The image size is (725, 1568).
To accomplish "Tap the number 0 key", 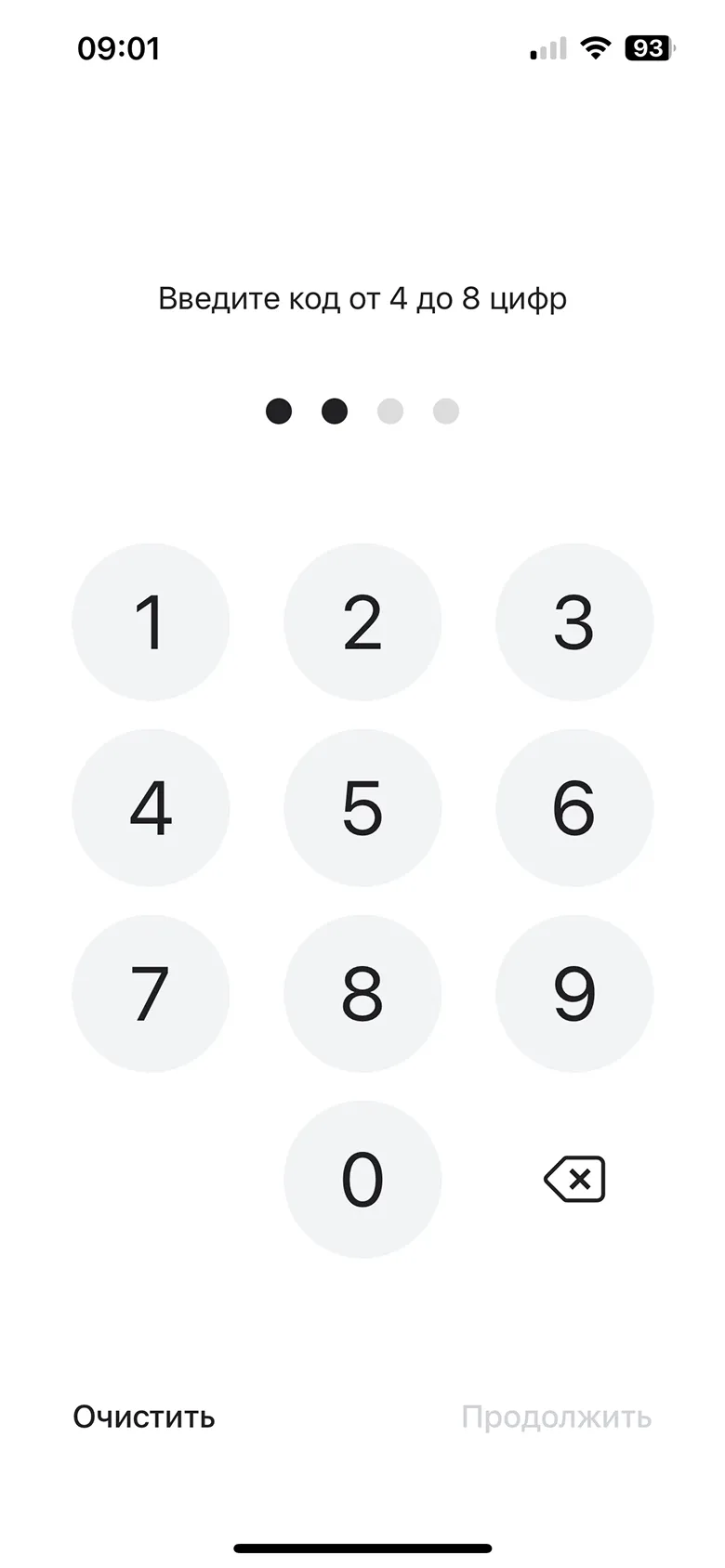I will click(362, 1180).
